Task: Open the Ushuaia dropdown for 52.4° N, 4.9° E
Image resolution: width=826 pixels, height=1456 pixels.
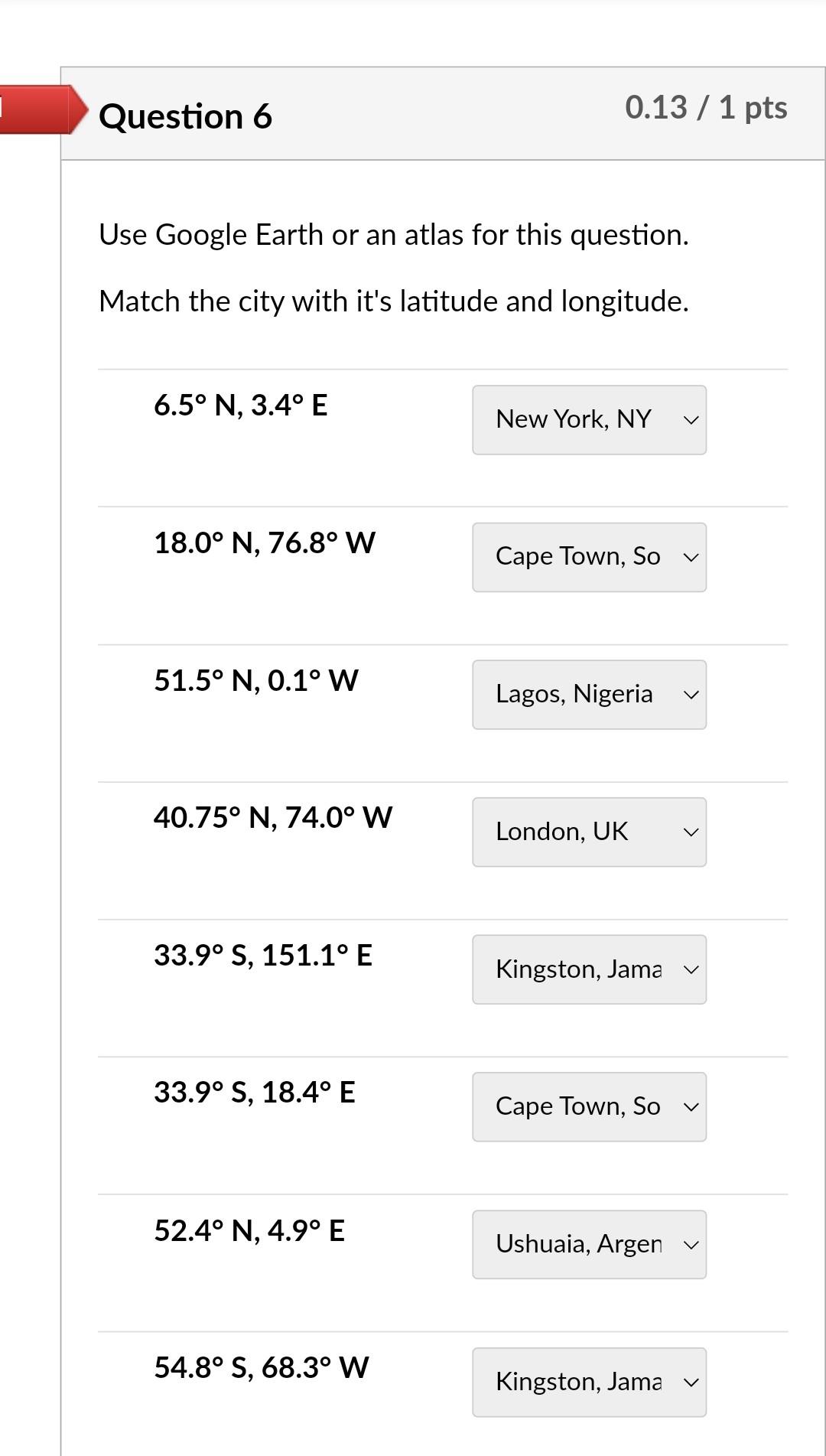Action: tap(589, 1244)
